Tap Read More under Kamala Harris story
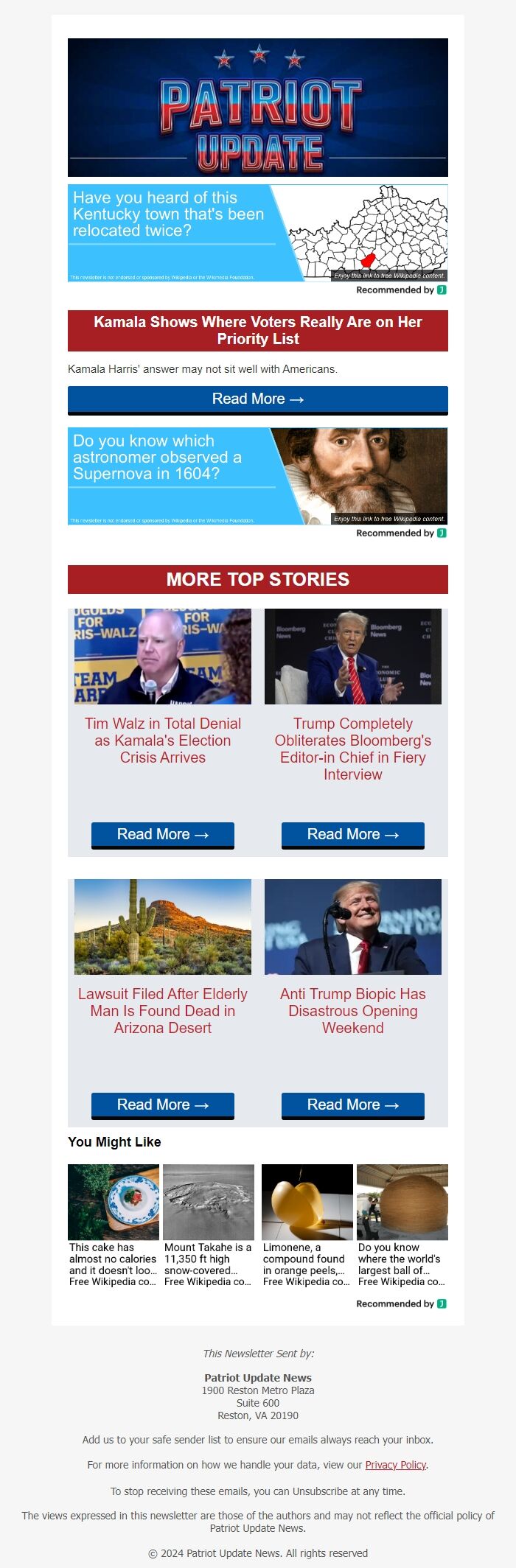Image resolution: width=516 pixels, height=1568 pixels. tap(257, 399)
